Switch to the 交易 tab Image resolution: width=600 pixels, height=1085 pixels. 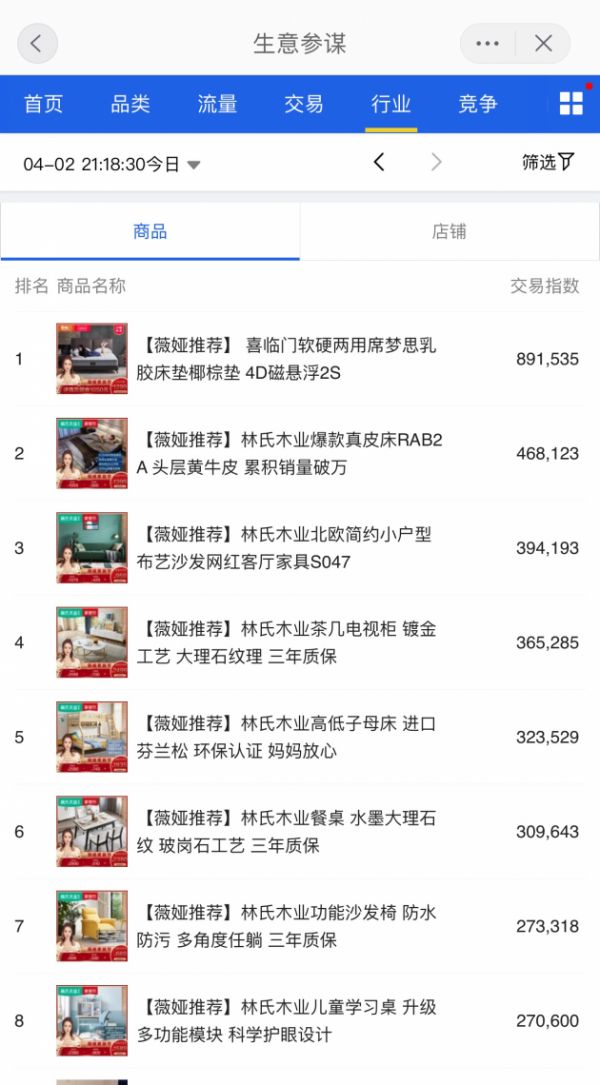click(x=303, y=104)
